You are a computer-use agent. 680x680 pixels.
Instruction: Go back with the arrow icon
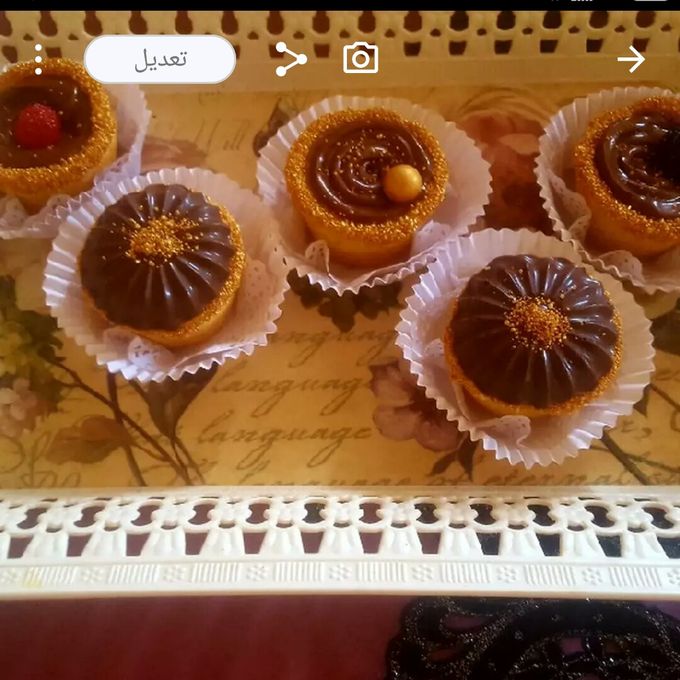click(631, 59)
